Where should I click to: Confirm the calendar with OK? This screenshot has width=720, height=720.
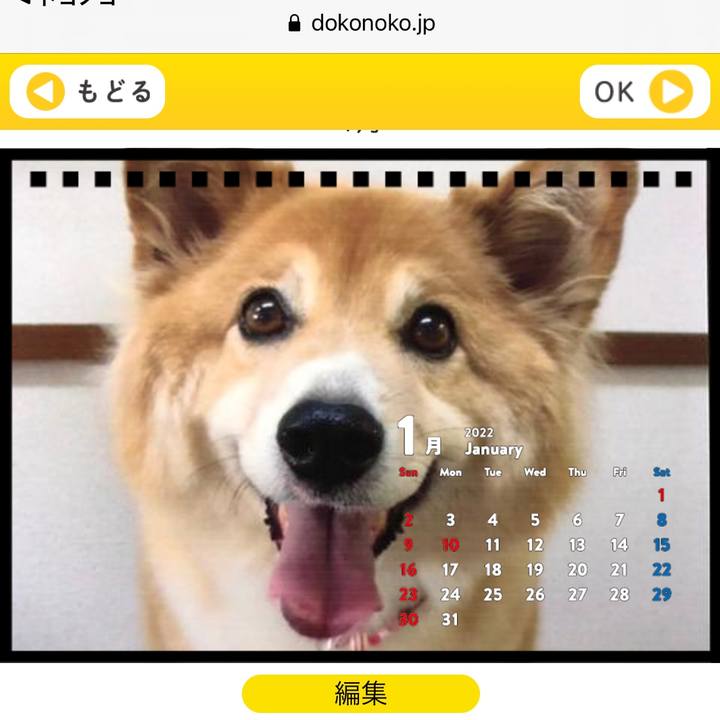point(643,92)
